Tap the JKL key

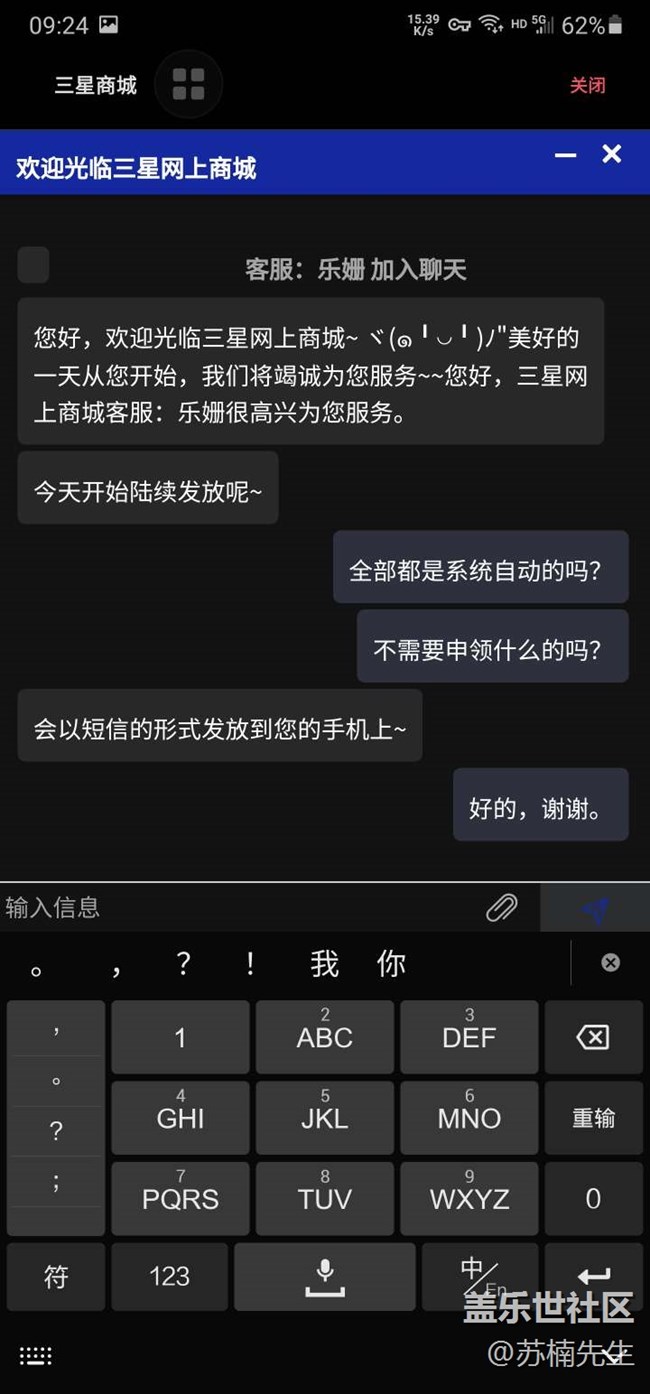click(x=324, y=1117)
